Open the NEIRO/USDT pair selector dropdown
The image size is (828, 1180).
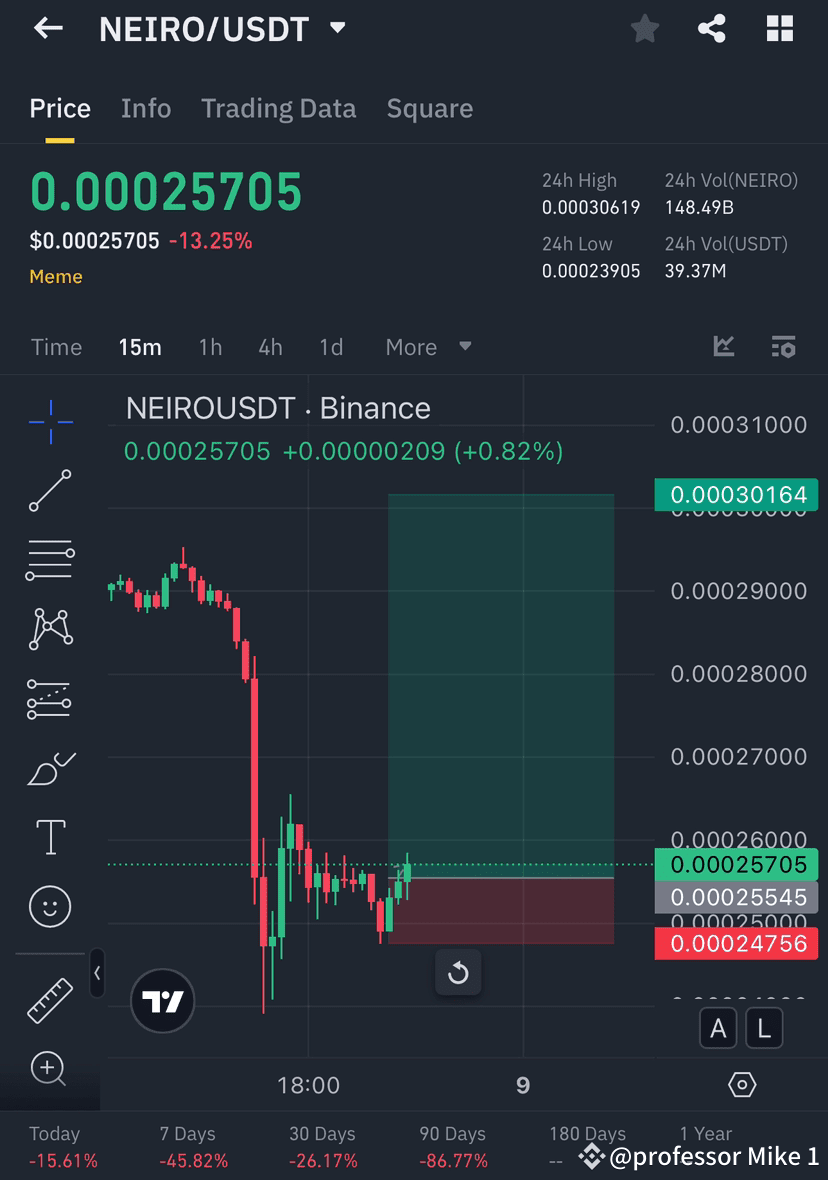click(337, 29)
